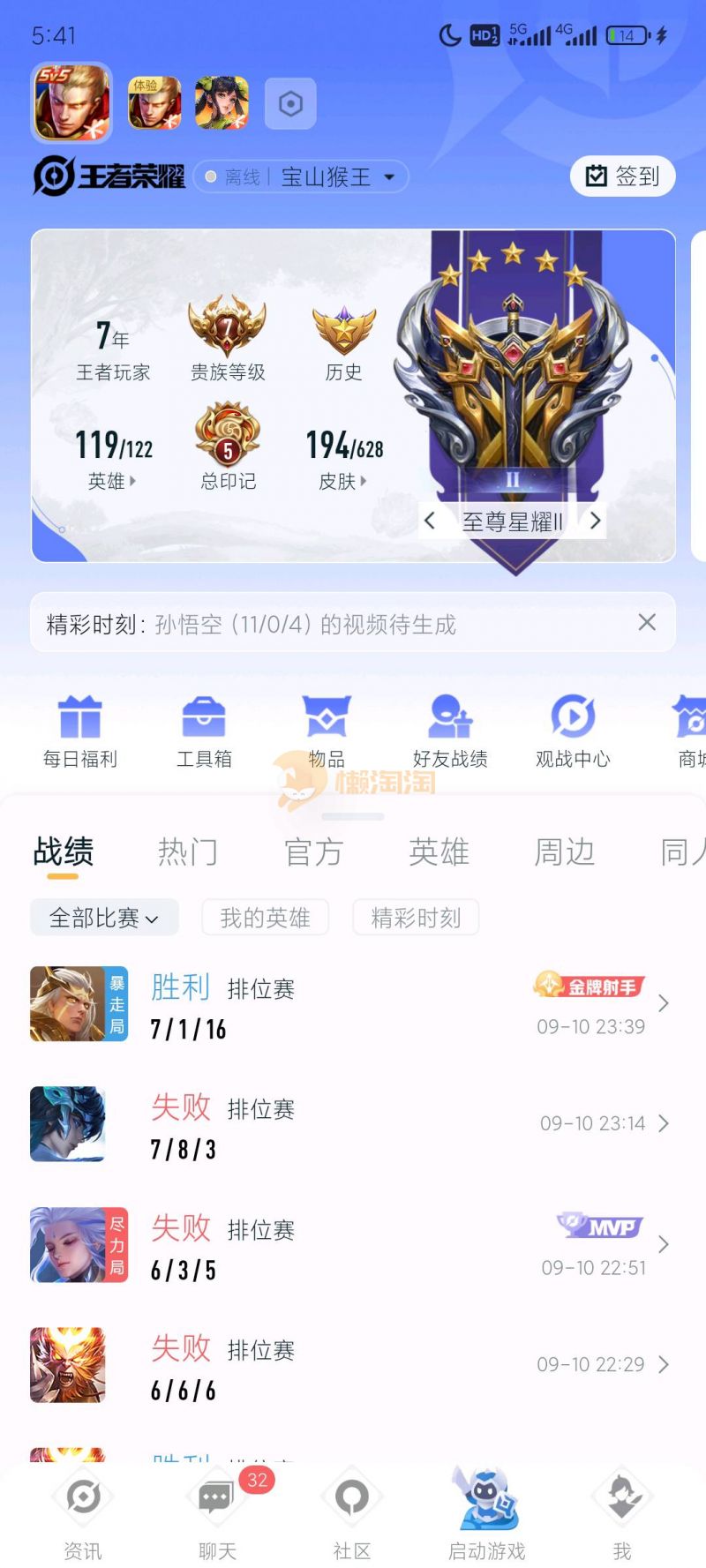Viewport: 706px width, 1568px height.
Task: Tap 启动游戏 to launch the game
Action: click(486, 1513)
